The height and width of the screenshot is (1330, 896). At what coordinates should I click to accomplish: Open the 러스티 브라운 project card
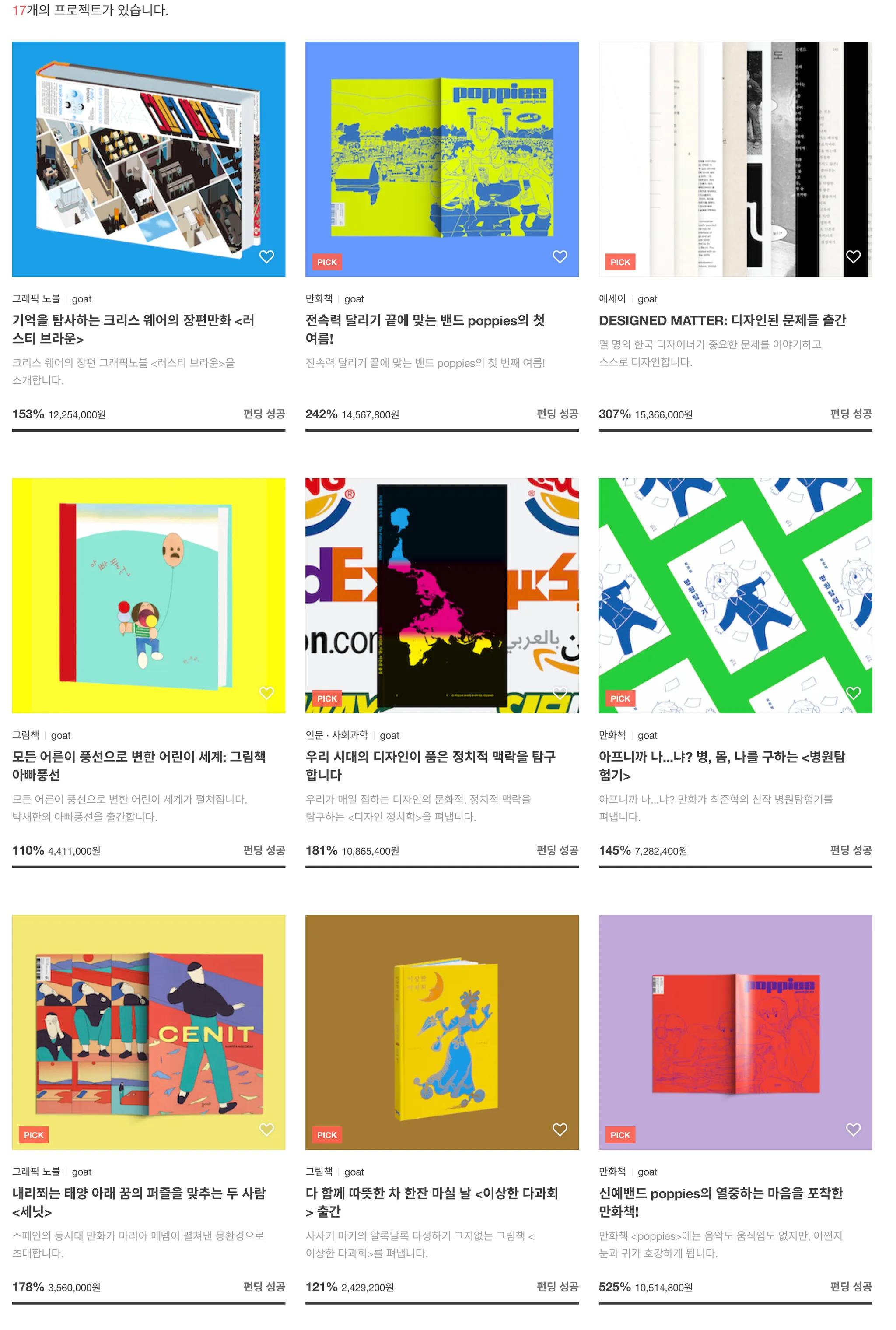point(133,329)
